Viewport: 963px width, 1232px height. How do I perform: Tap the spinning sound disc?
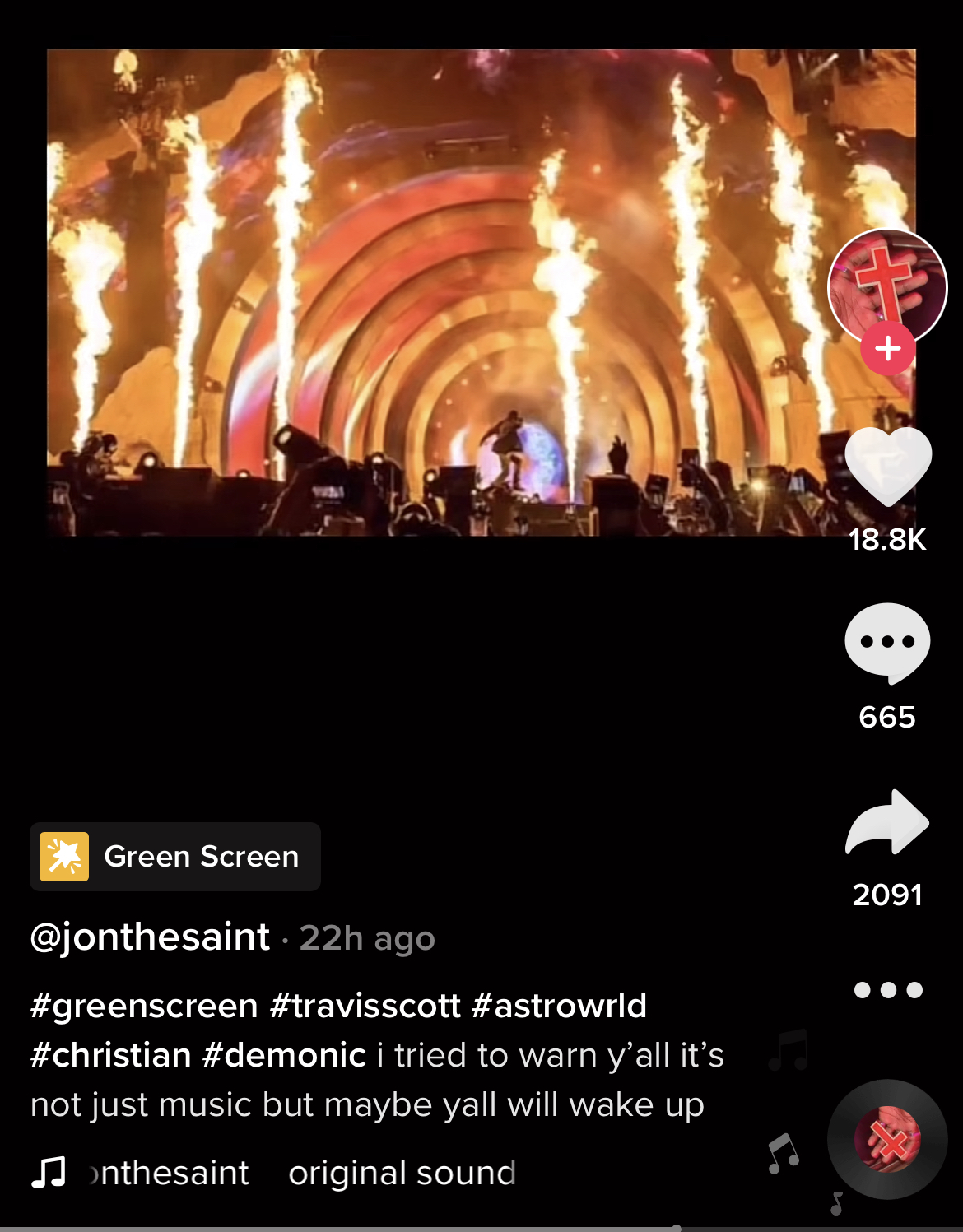887,1139
